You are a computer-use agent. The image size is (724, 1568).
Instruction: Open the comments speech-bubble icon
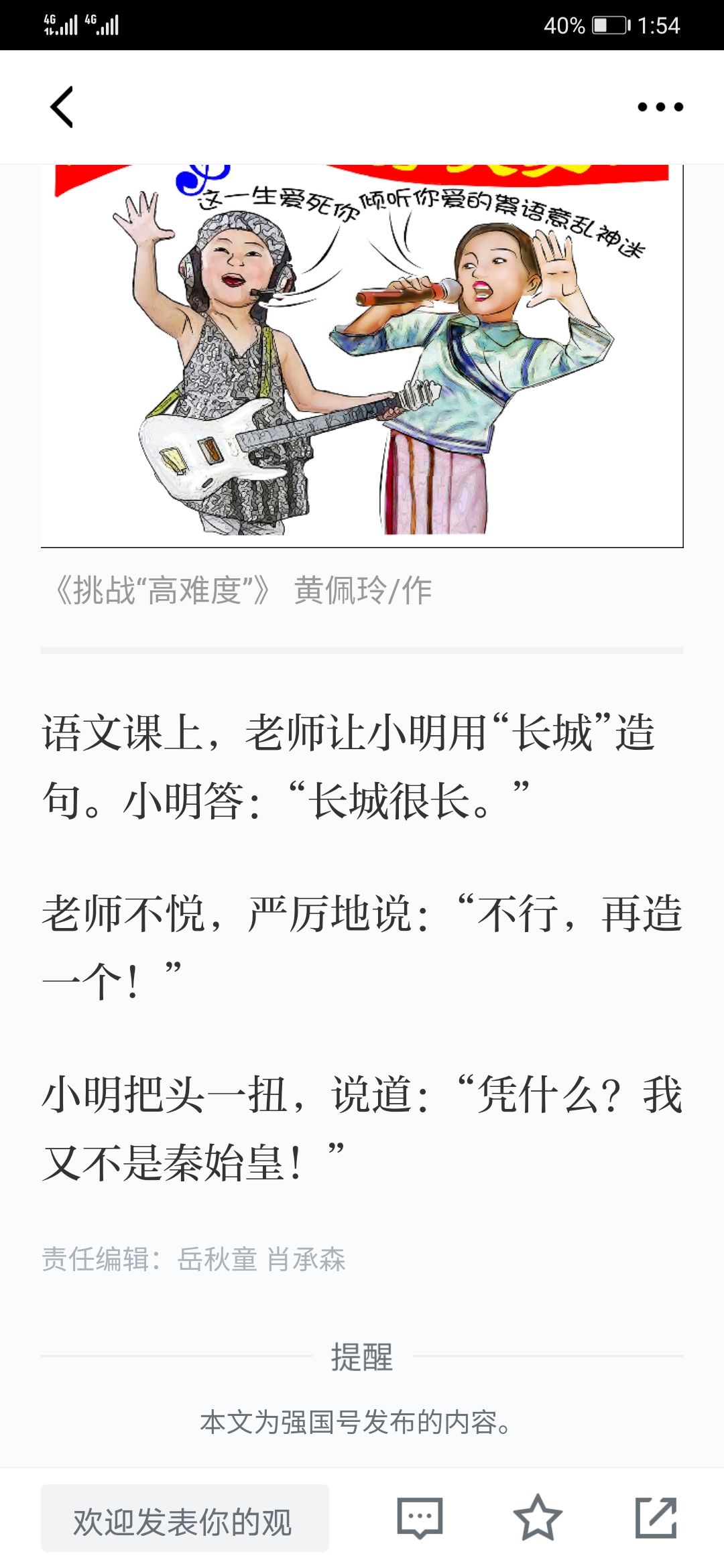[420, 1518]
